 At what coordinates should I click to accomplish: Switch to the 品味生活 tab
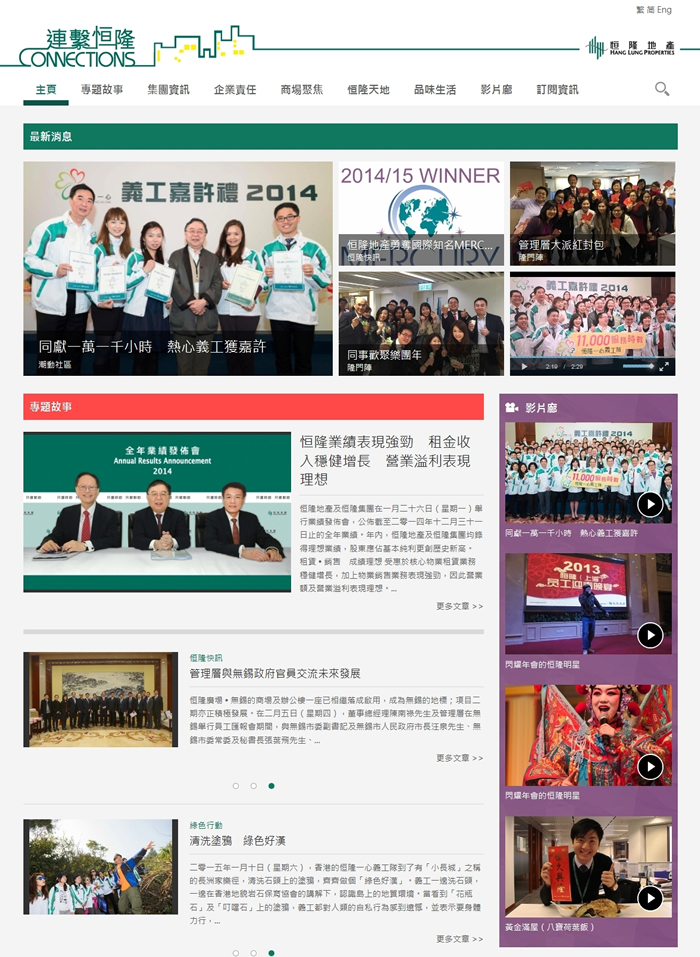tap(435, 90)
